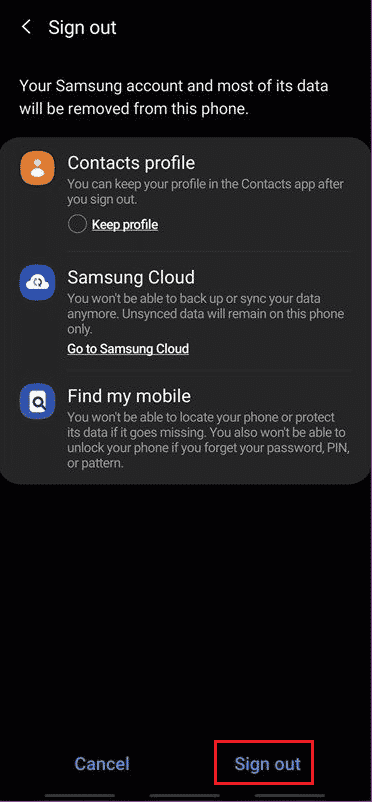Confirm with the Sign out button
This screenshot has width=372, height=802.
point(267,764)
